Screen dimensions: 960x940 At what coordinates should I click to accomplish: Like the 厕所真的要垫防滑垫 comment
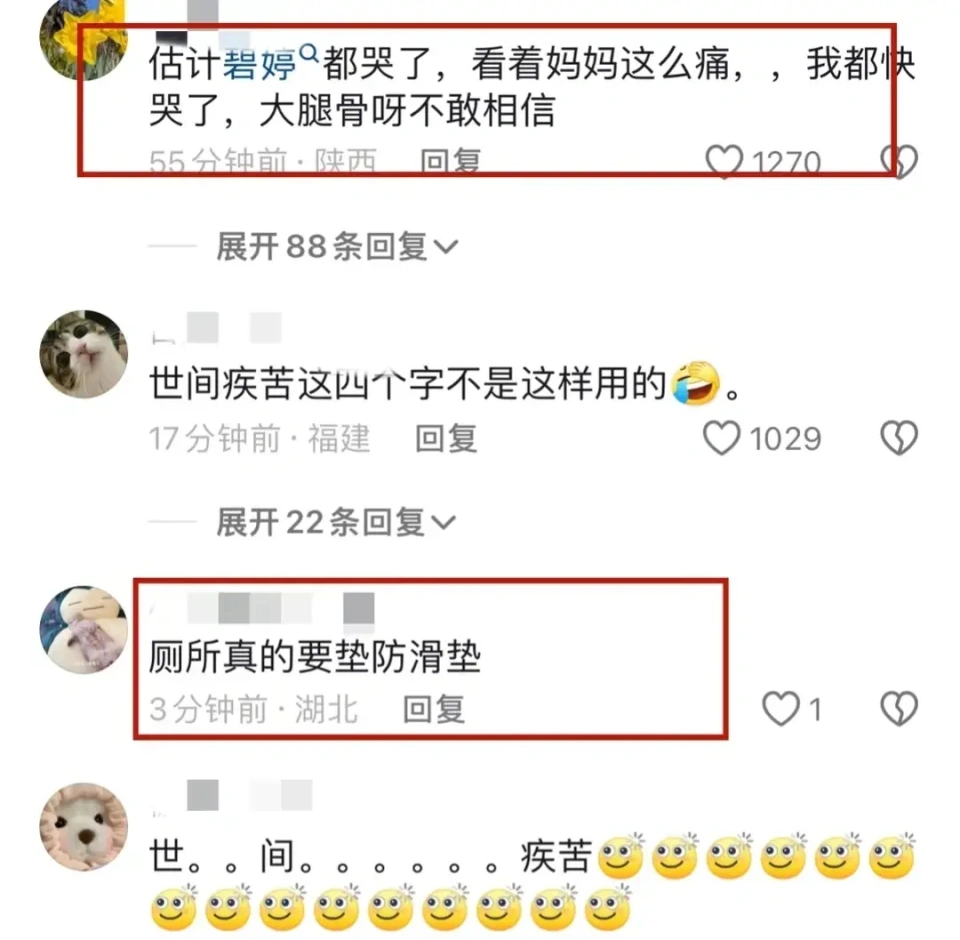781,709
